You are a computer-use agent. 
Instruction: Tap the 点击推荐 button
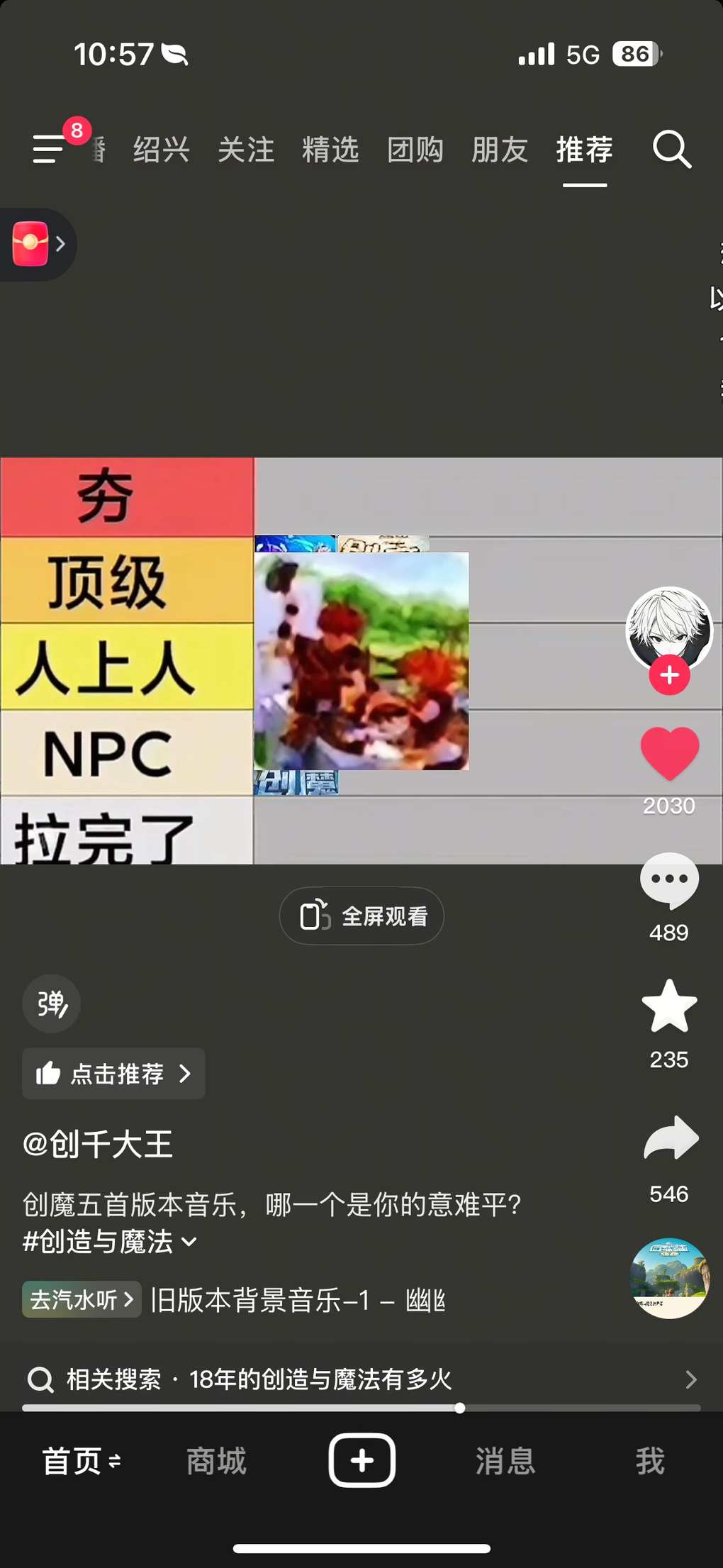[x=113, y=1073]
